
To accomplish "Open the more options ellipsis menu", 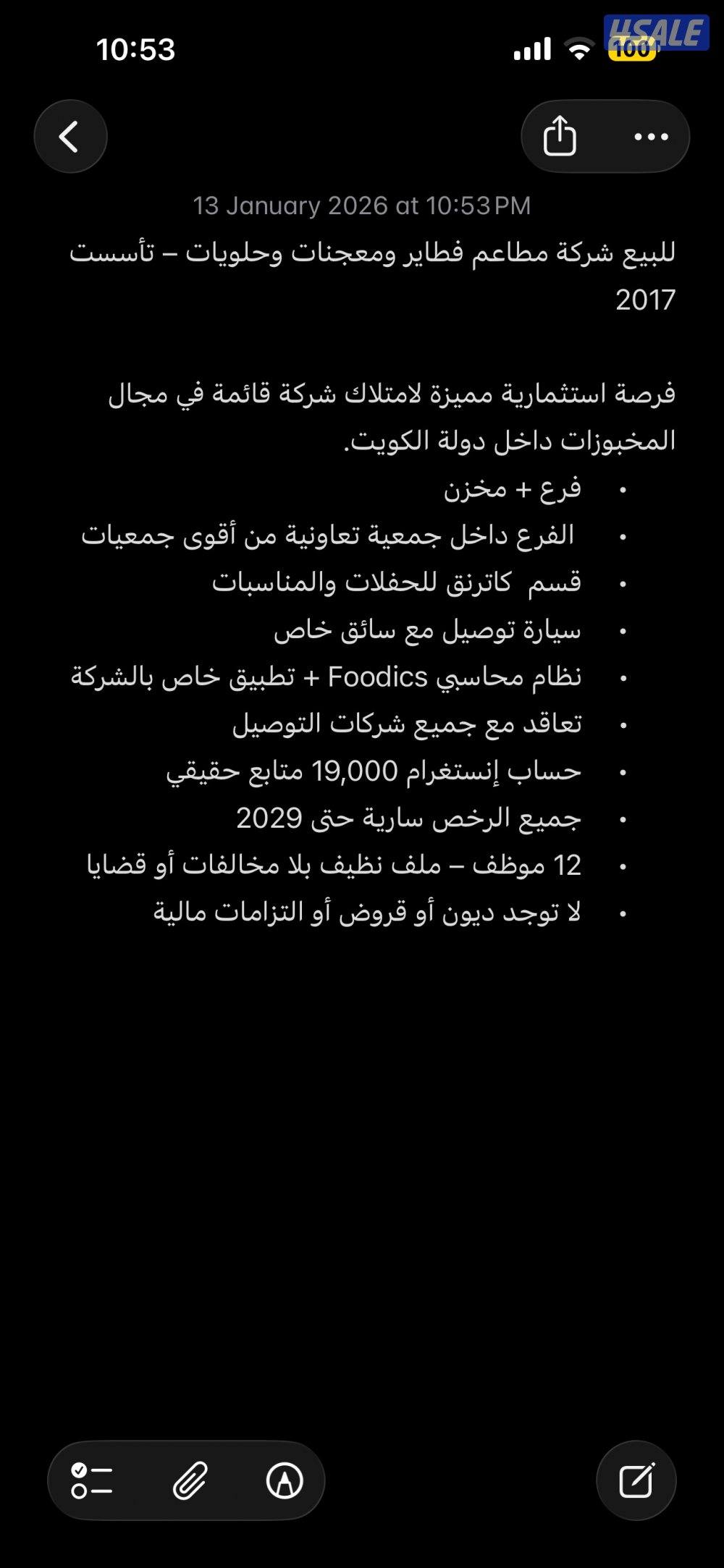I will click(x=650, y=136).
